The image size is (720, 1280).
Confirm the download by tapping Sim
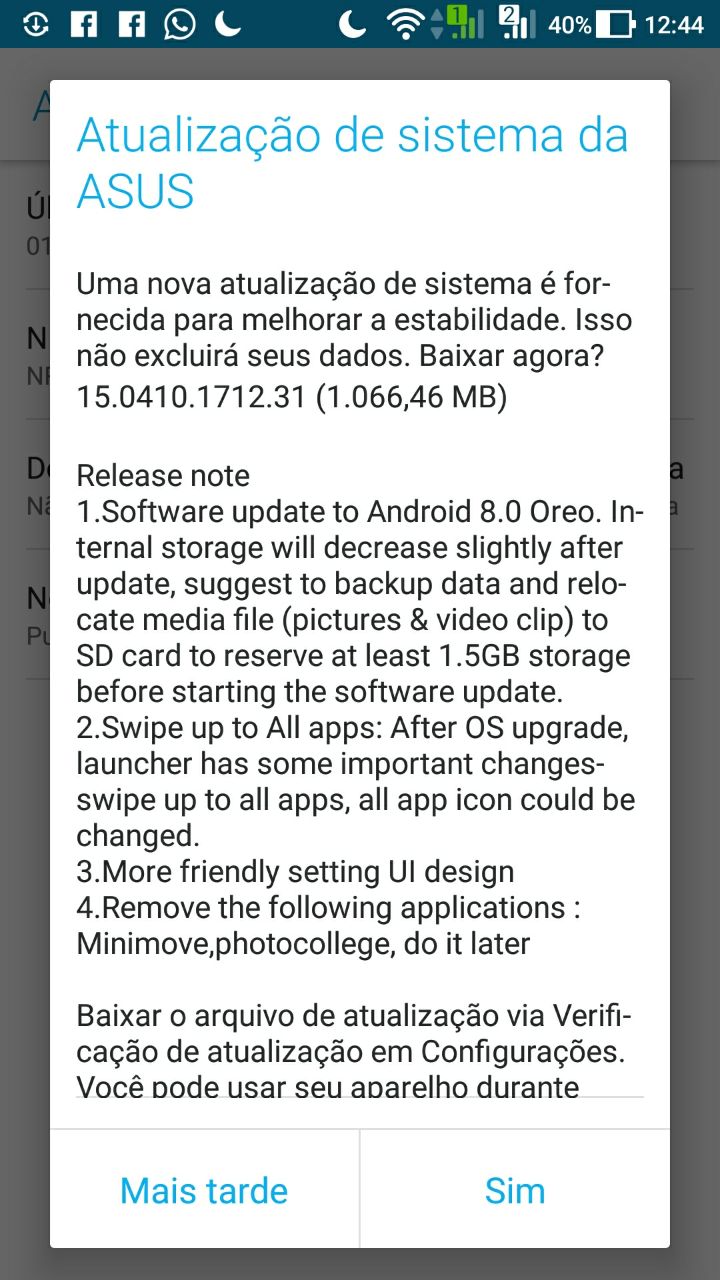514,1190
